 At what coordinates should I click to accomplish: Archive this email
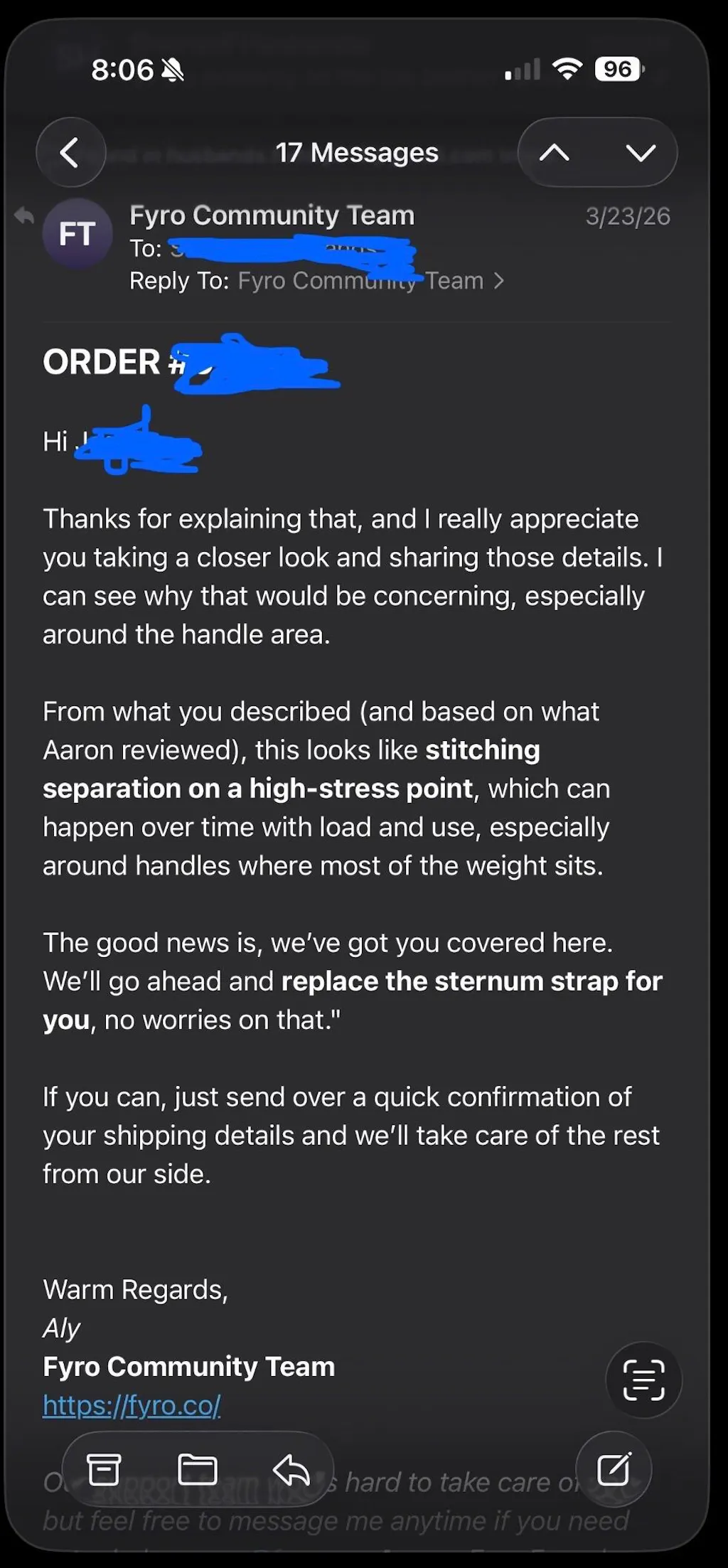click(x=104, y=1469)
